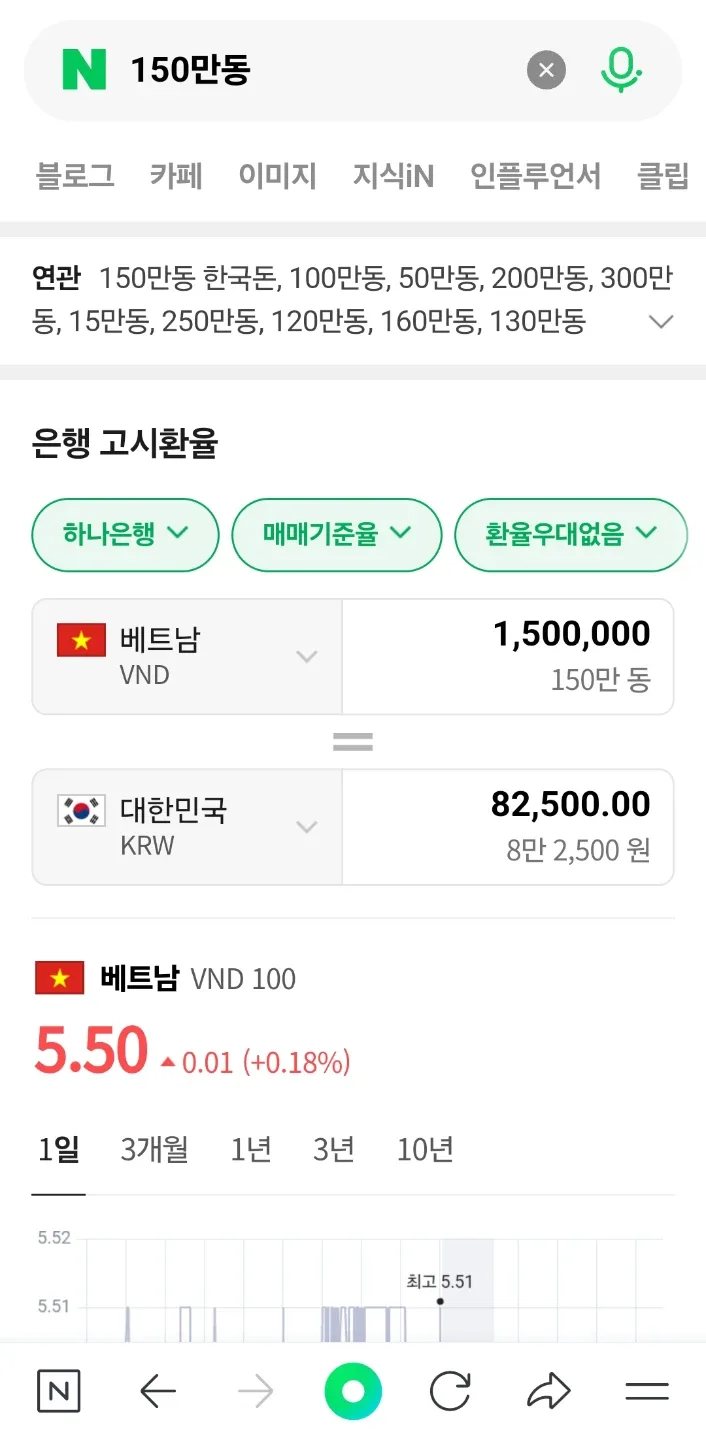Screen dimensions: 706x1440
Task: Tap the search field showing 150만동
Action: pos(320,70)
